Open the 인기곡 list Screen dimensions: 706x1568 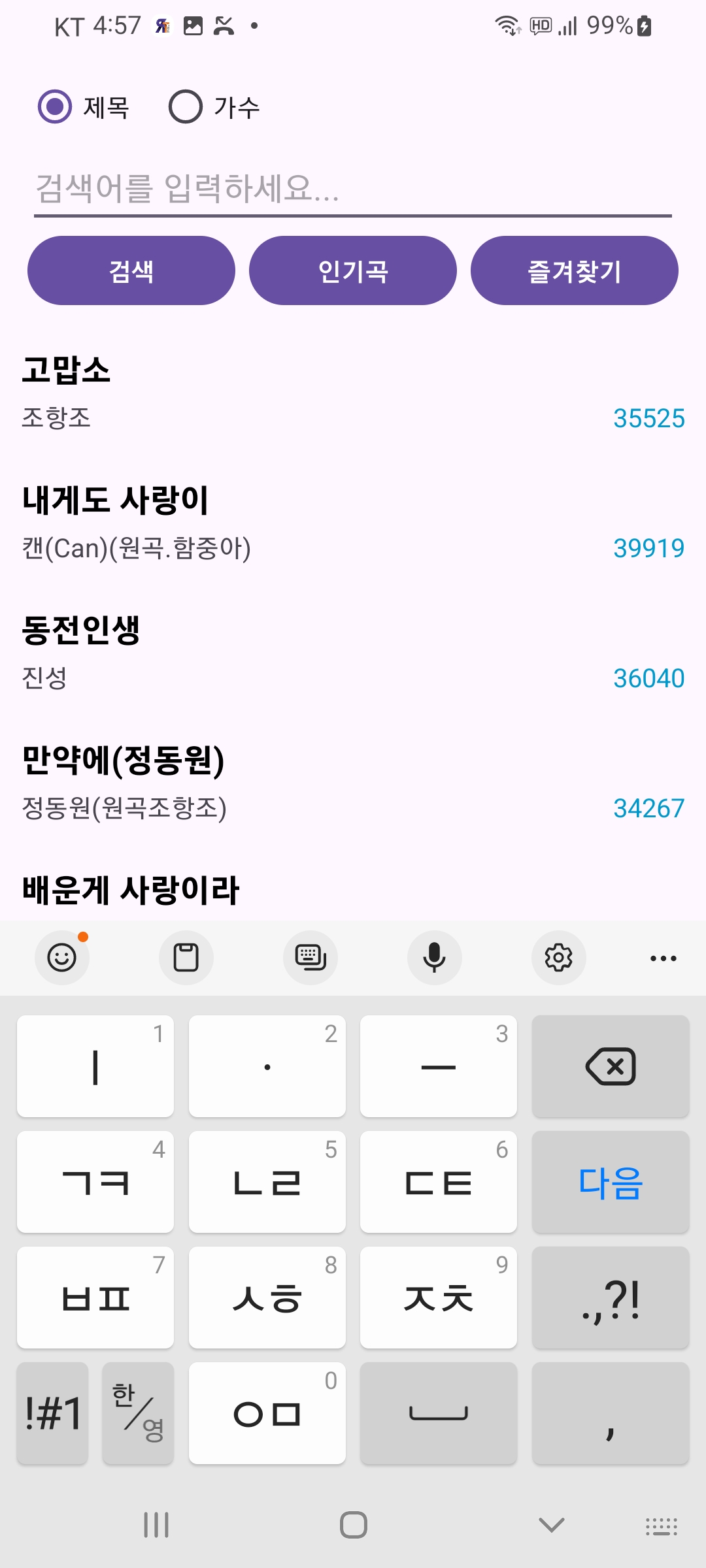[353, 270]
